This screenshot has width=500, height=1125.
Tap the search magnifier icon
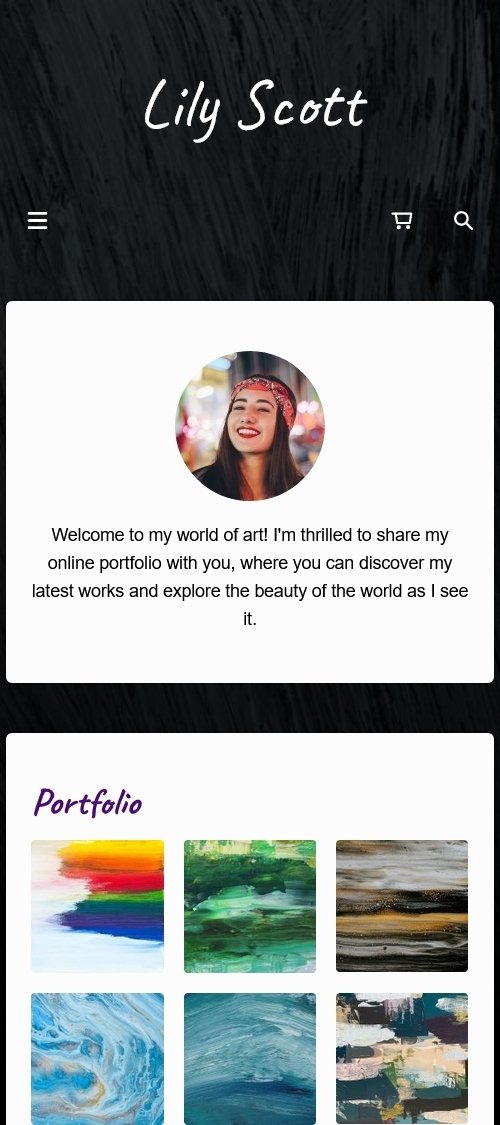coord(463,220)
